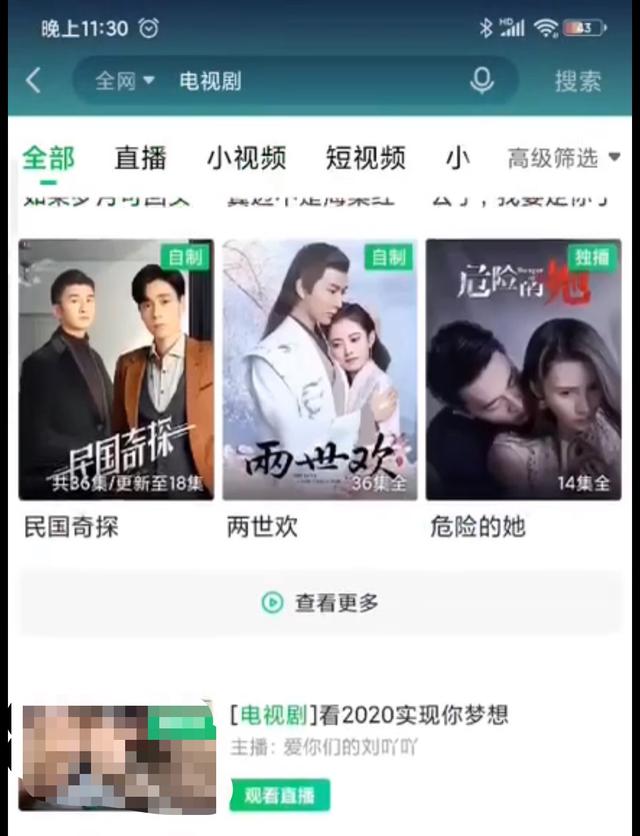Open the 全网 scope dropdown
The height and width of the screenshot is (836, 640).
pyautogui.click(x=125, y=81)
